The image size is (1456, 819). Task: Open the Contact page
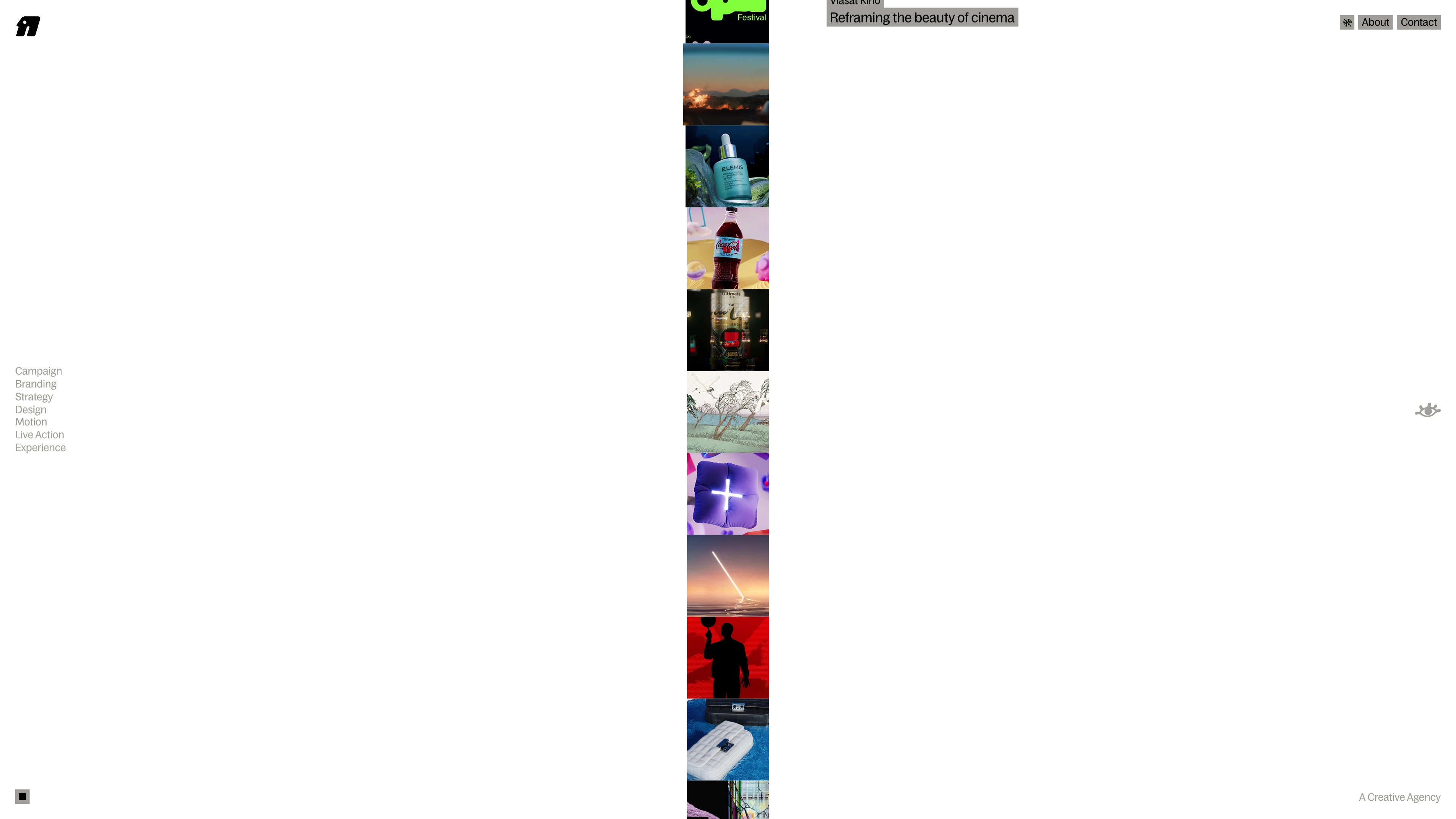click(x=1418, y=23)
